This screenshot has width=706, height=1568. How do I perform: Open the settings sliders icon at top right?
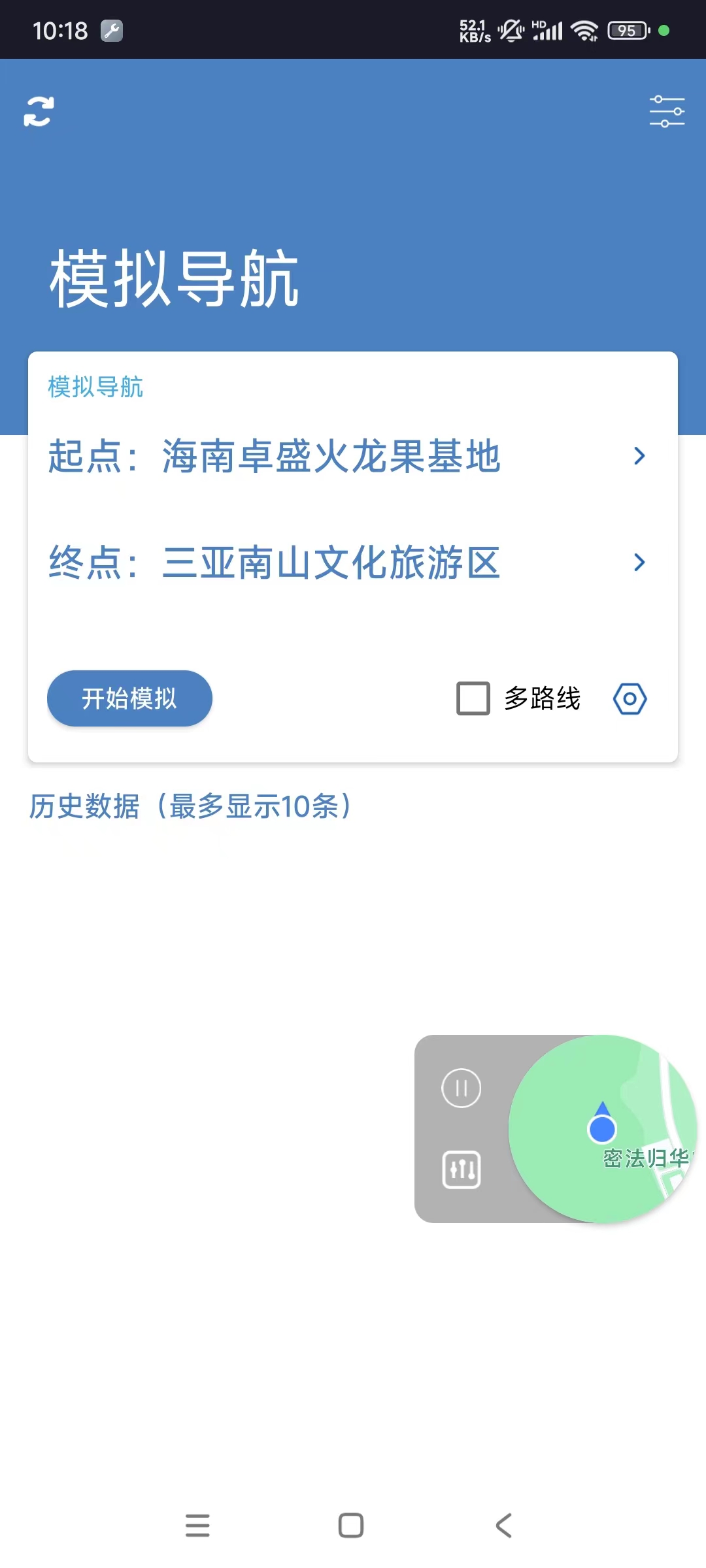pos(666,111)
